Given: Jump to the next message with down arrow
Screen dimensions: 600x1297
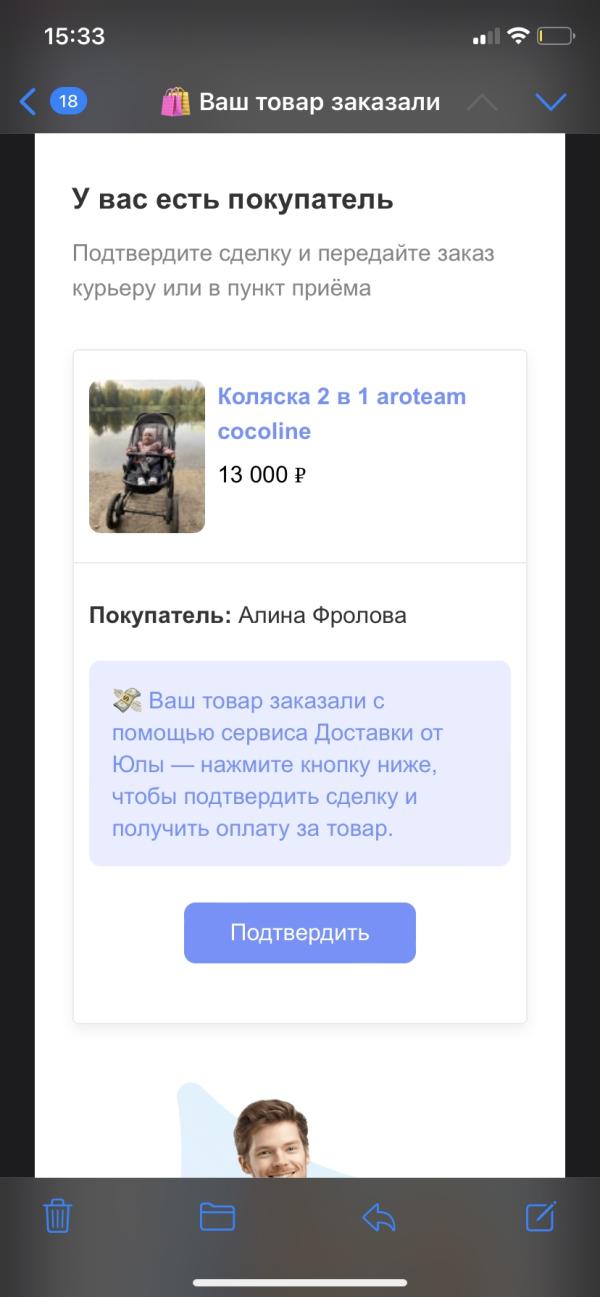Looking at the screenshot, I should (x=550, y=101).
